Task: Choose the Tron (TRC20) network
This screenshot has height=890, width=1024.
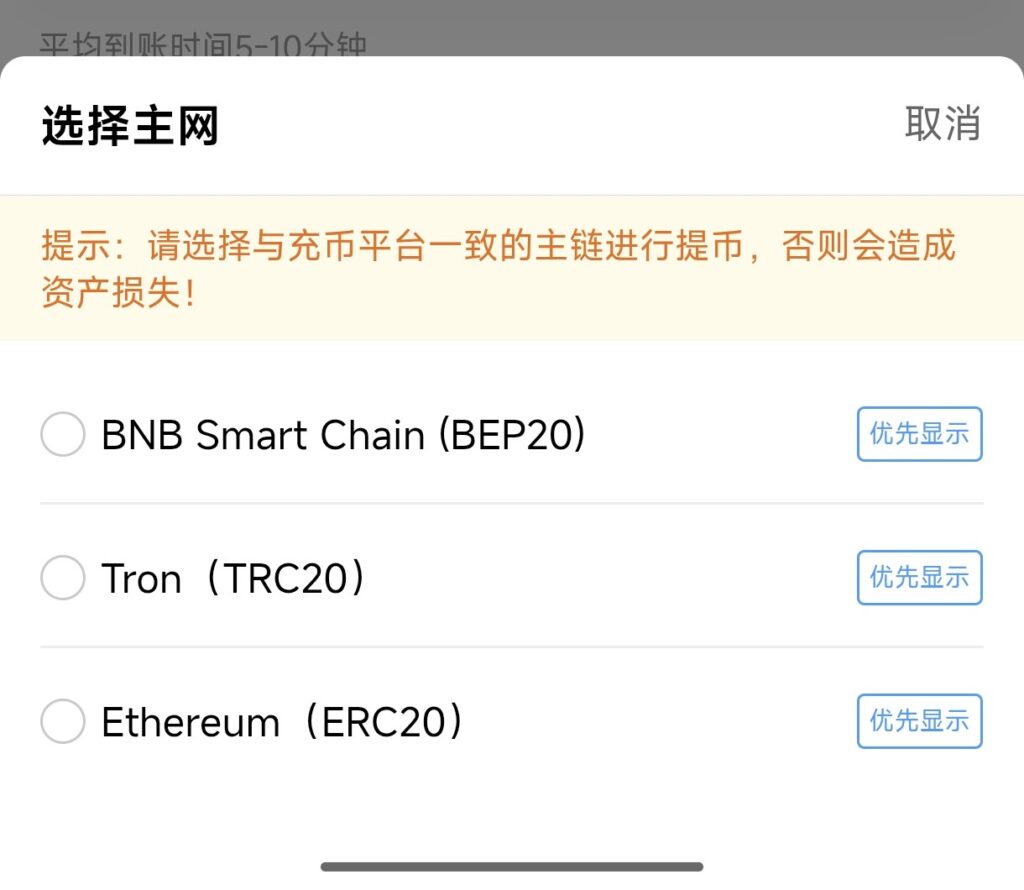Action: pyautogui.click(x=62, y=578)
